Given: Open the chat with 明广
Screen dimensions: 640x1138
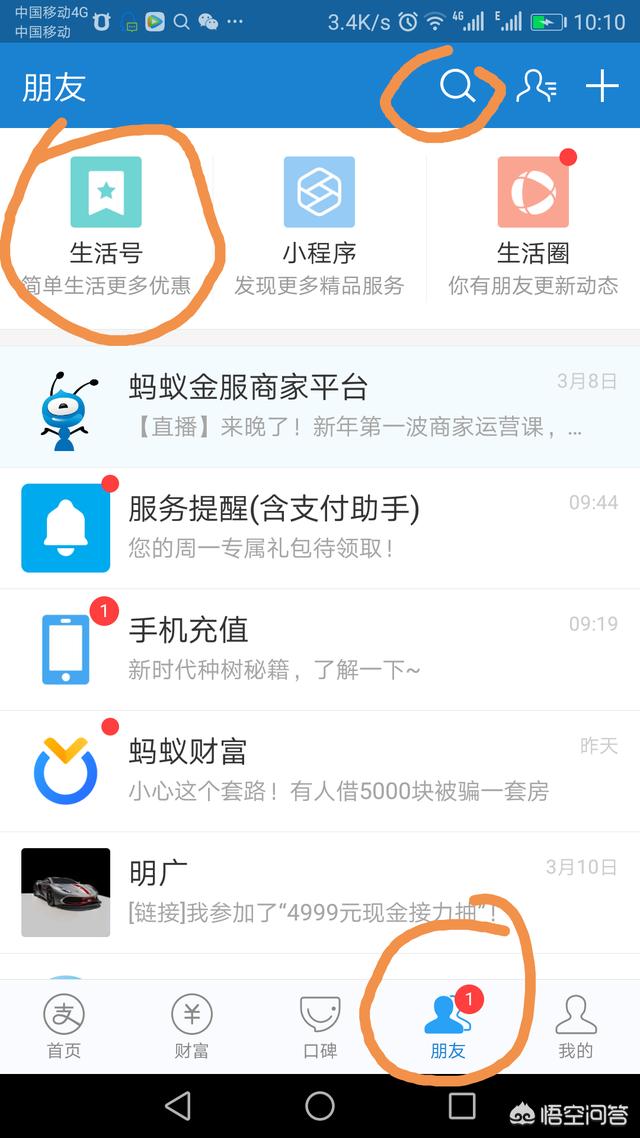Looking at the screenshot, I should (x=320, y=891).
